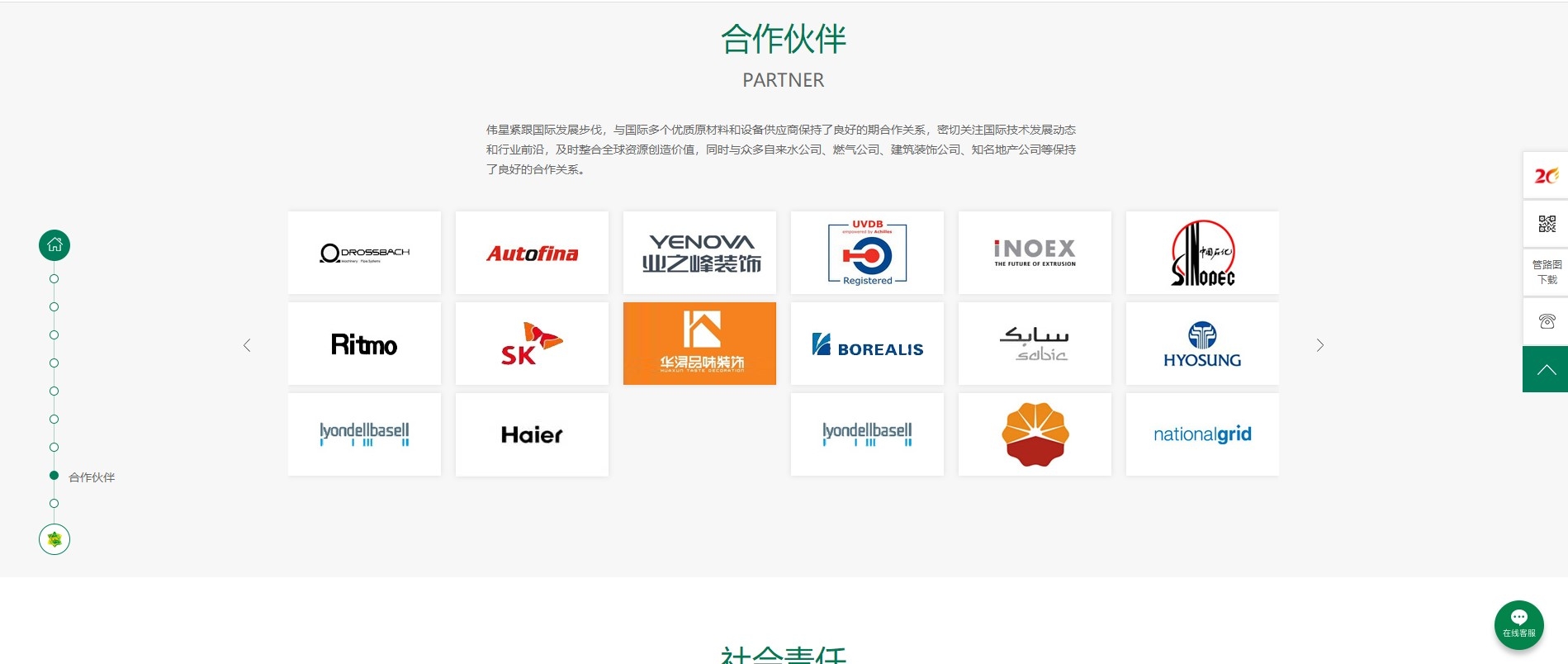Open the INOEX partner tile
Screen dimensions: 1568x664
coord(1035,253)
